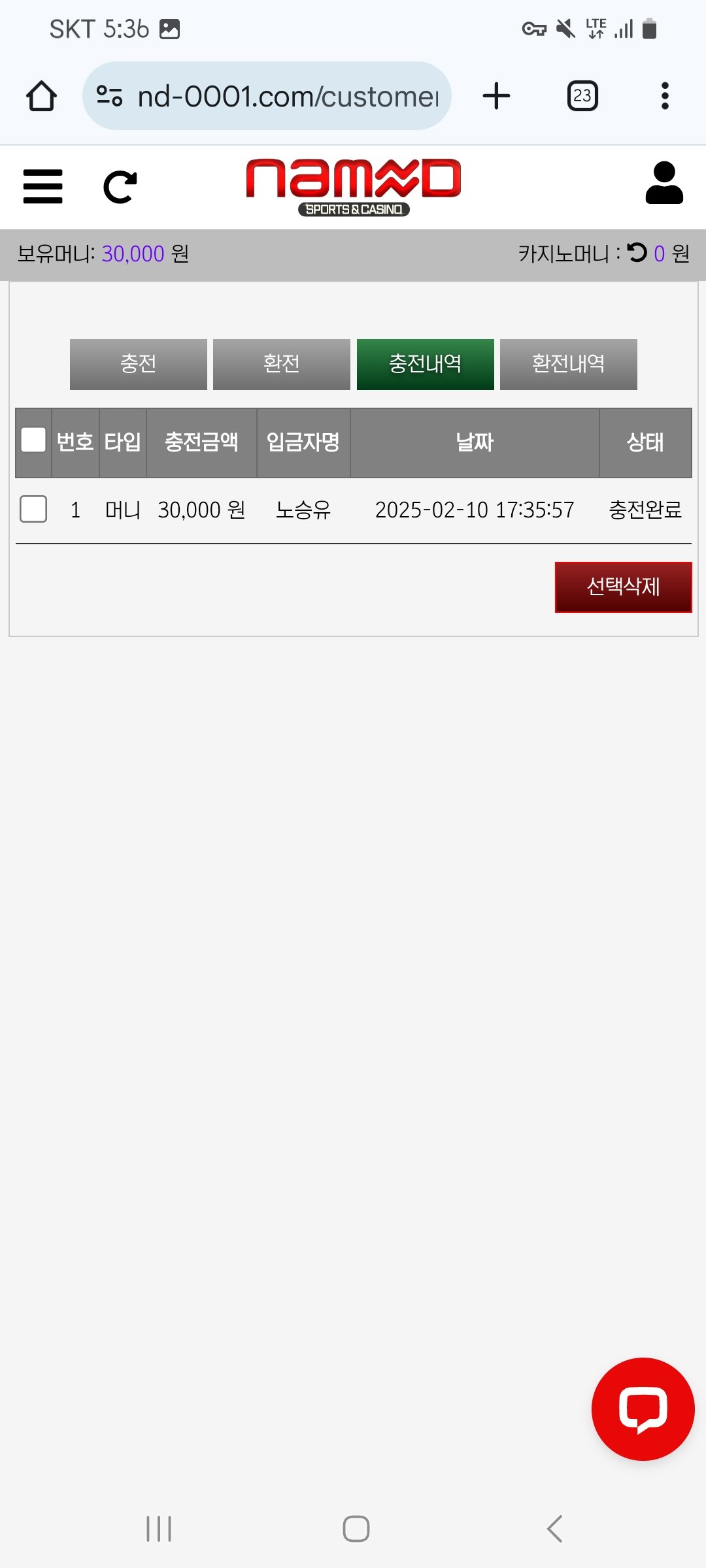Open a new browser tab
The width and height of the screenshot is (706, 1568).
[x=496, y=96]
